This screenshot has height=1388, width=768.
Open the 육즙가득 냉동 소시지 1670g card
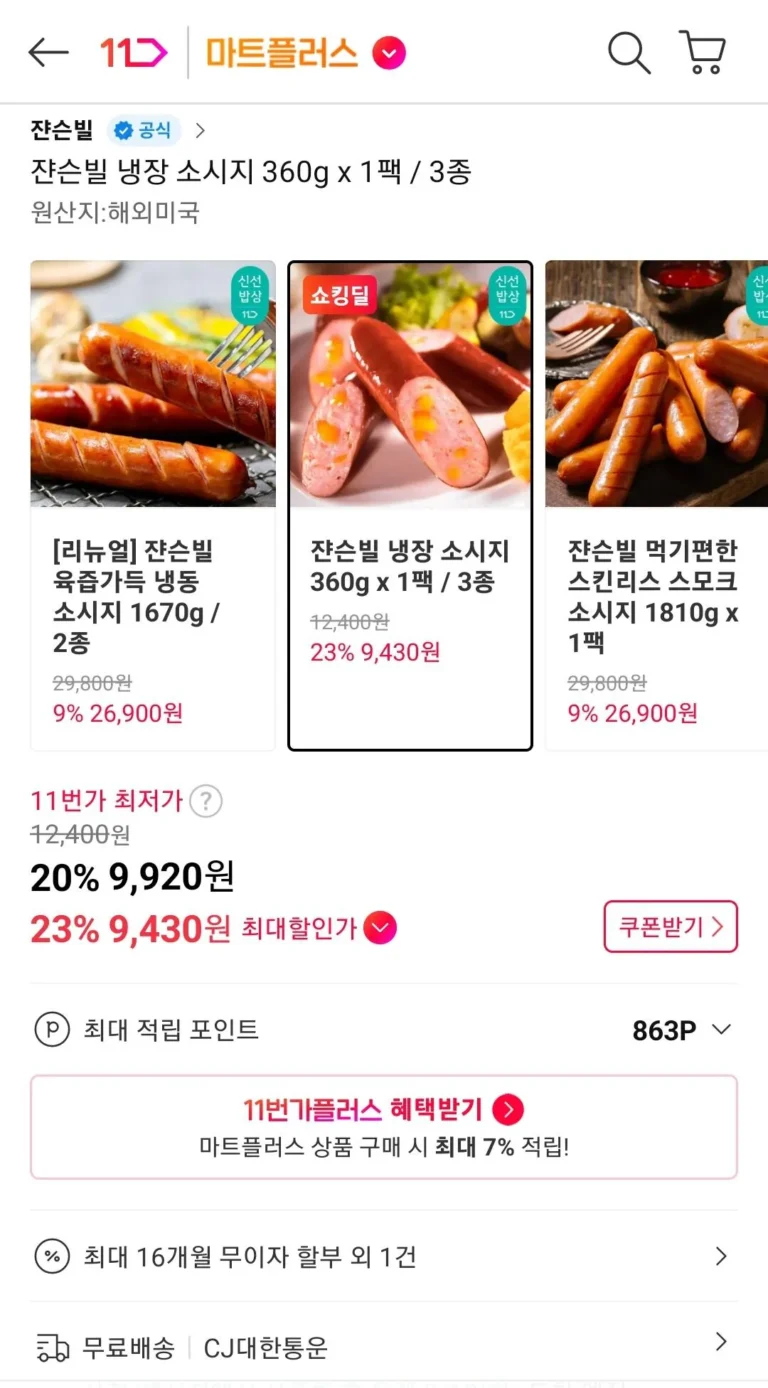(153, 505)
